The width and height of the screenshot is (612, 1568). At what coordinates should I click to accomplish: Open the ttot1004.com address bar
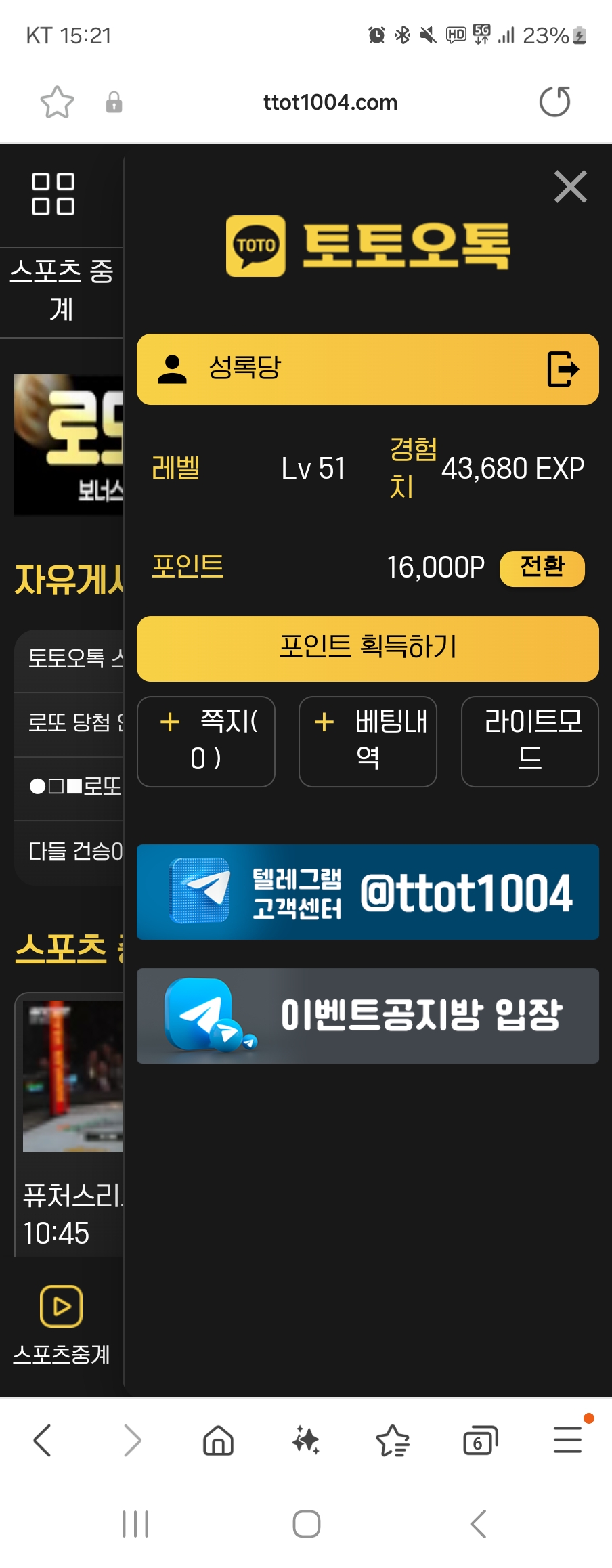330,102
